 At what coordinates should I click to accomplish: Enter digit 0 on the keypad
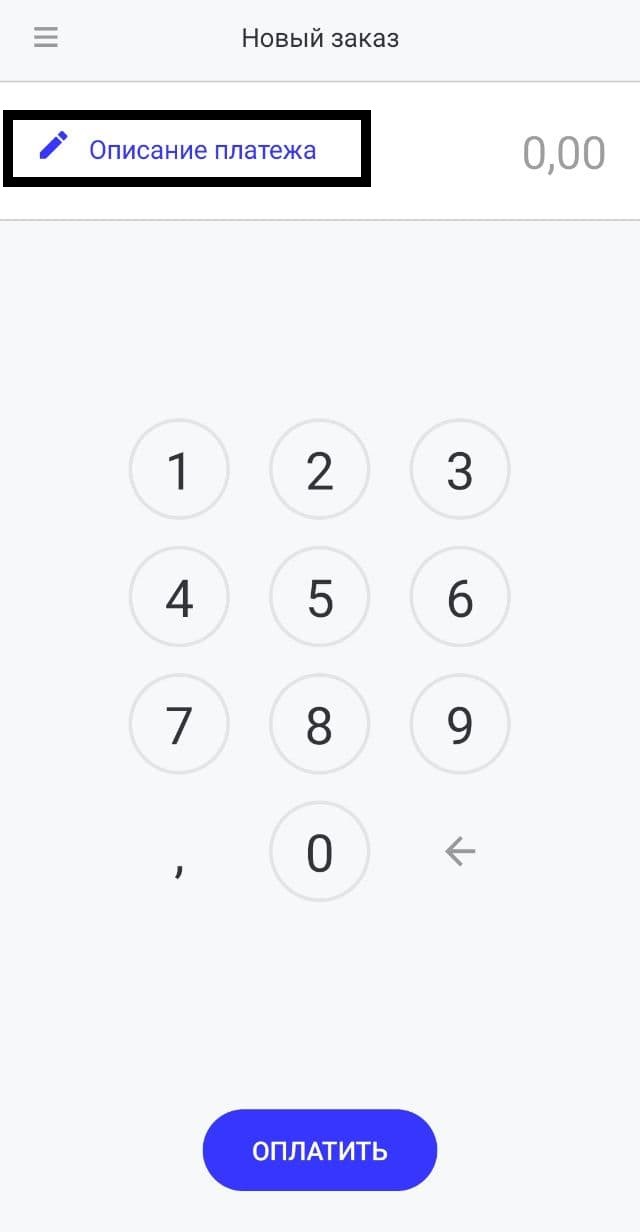pos(320,852)
